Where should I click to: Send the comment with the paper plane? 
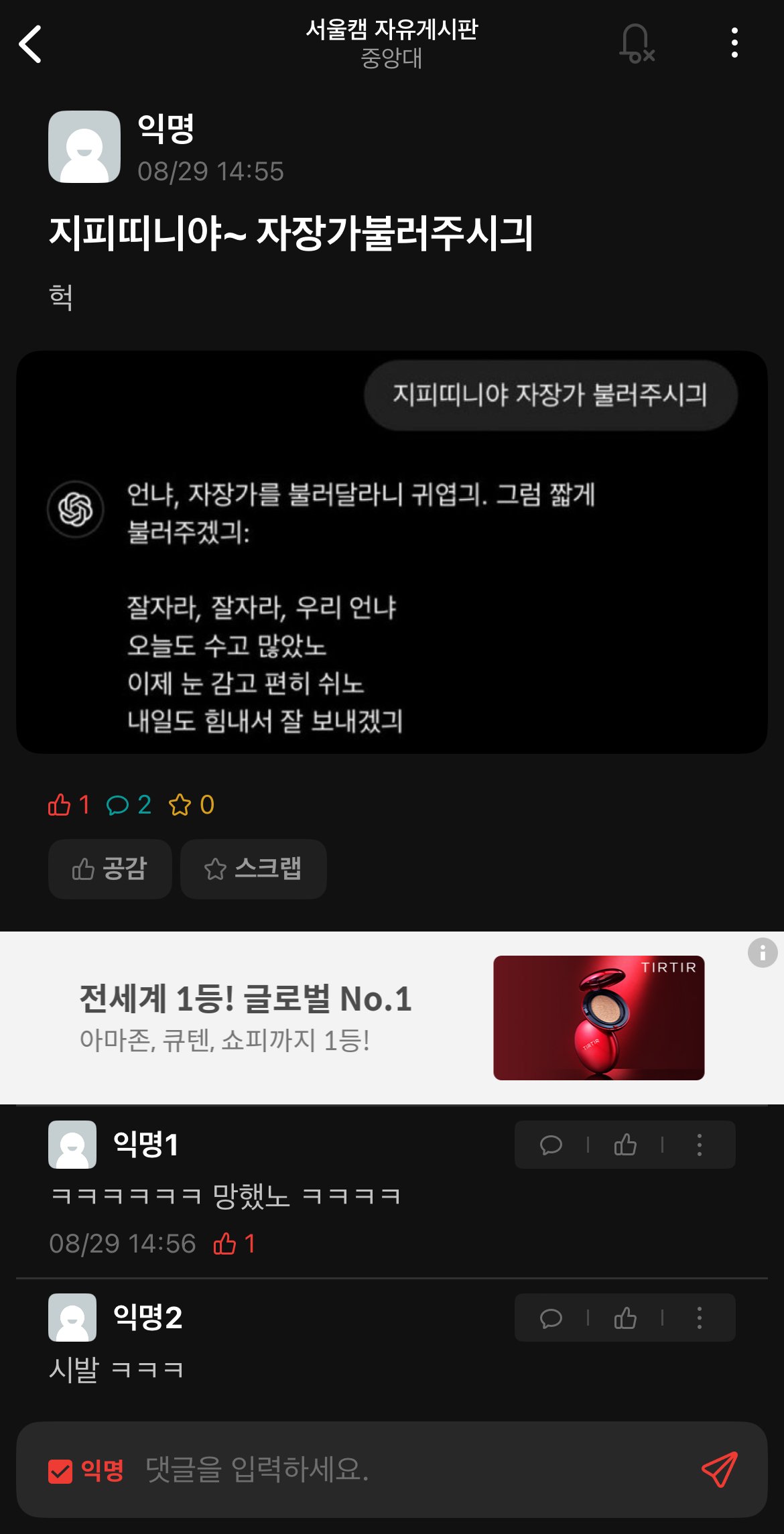(719, 1470)
